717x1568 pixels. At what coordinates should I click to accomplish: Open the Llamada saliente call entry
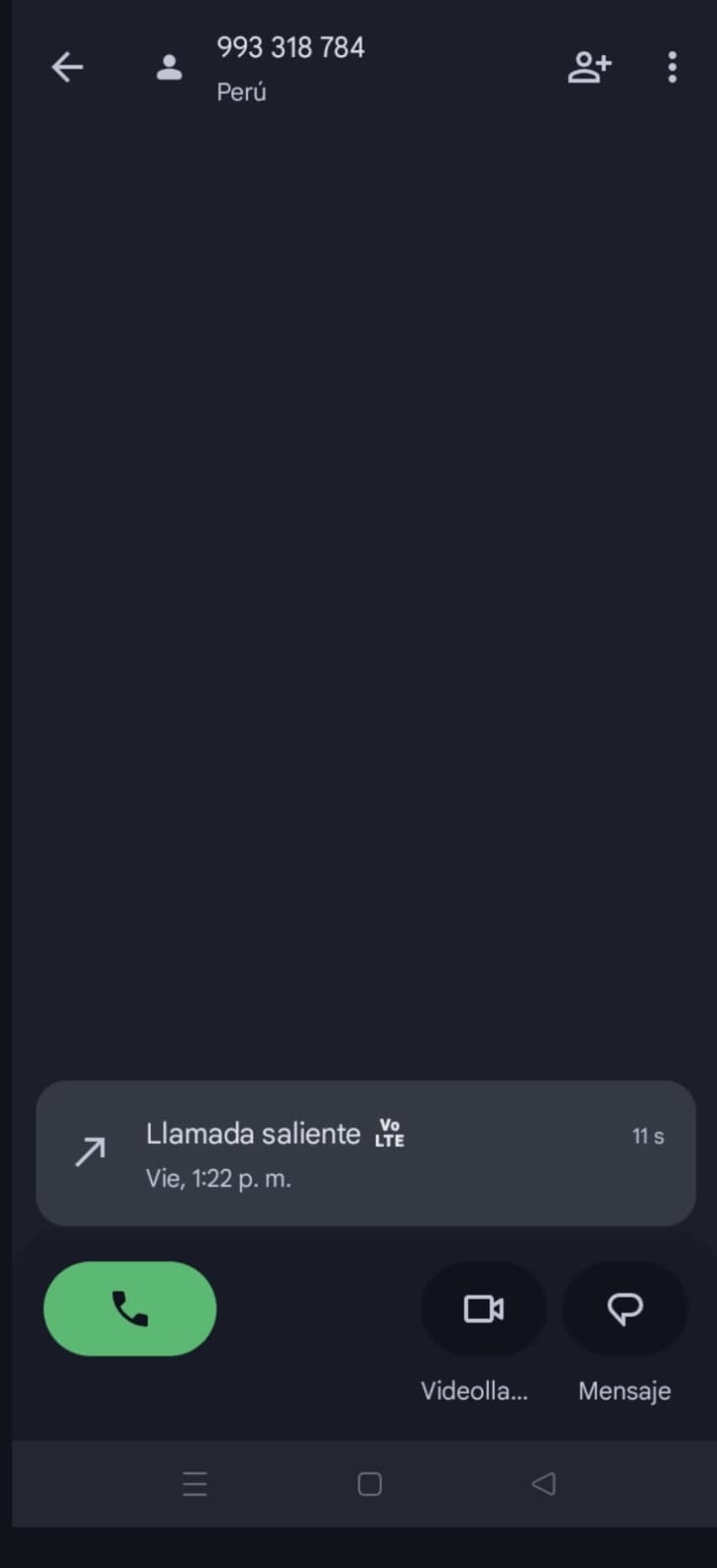coord(365,1153)
